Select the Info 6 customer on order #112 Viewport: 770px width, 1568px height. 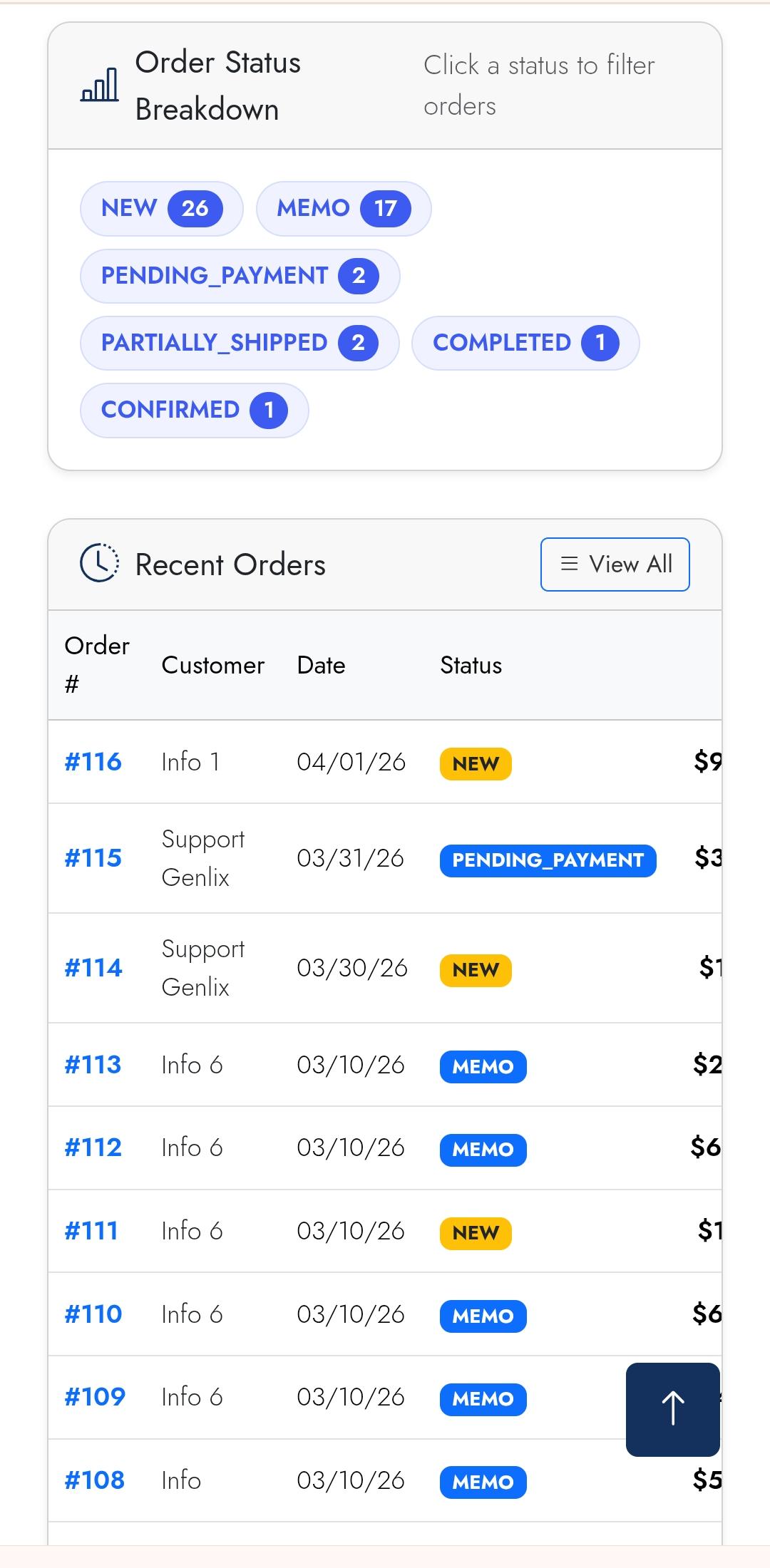click(190, 1147)
